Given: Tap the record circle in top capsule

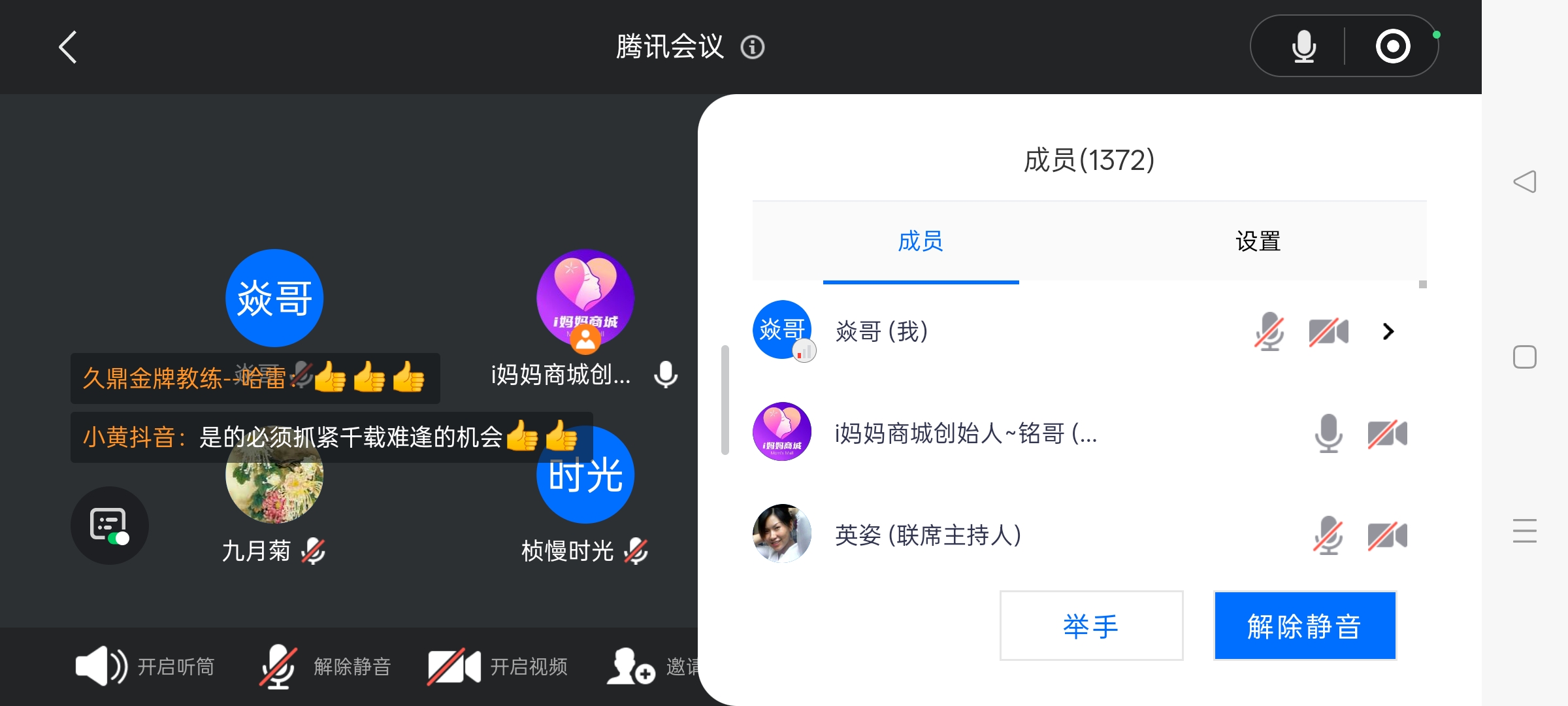Looking at the screenshot, I should click(1392, 46).
